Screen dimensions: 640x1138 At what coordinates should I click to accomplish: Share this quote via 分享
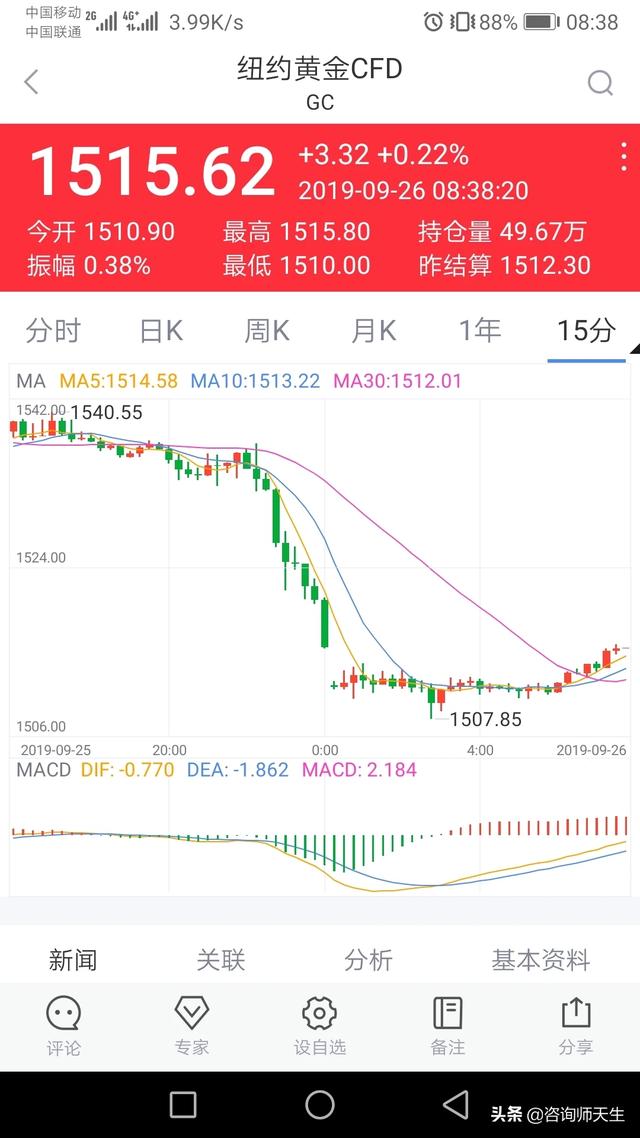pos(576,1026)
